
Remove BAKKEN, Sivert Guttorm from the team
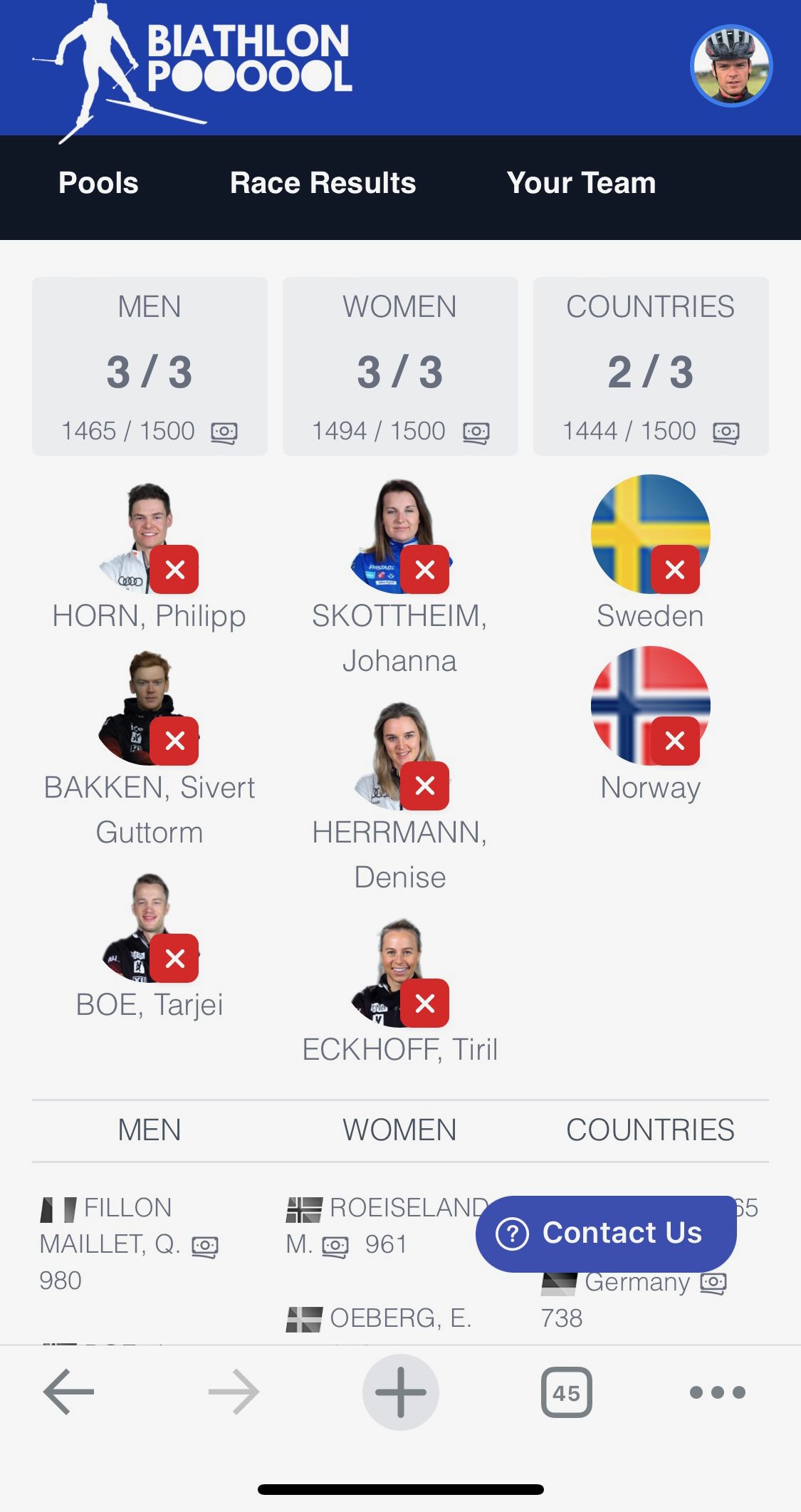(x=174, y=741)
